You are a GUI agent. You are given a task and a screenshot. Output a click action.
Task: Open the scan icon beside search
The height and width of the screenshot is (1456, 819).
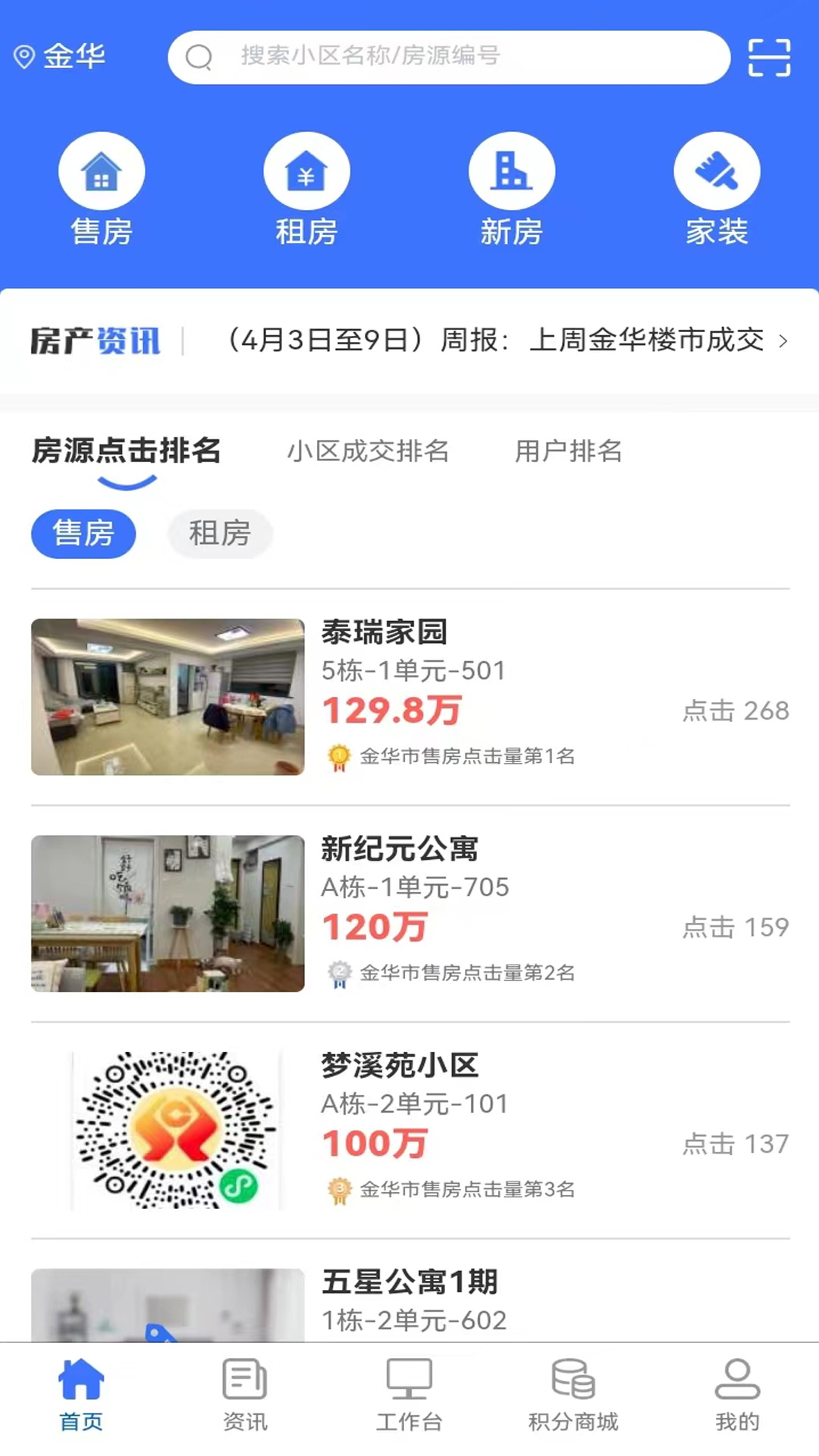(769, 58)
